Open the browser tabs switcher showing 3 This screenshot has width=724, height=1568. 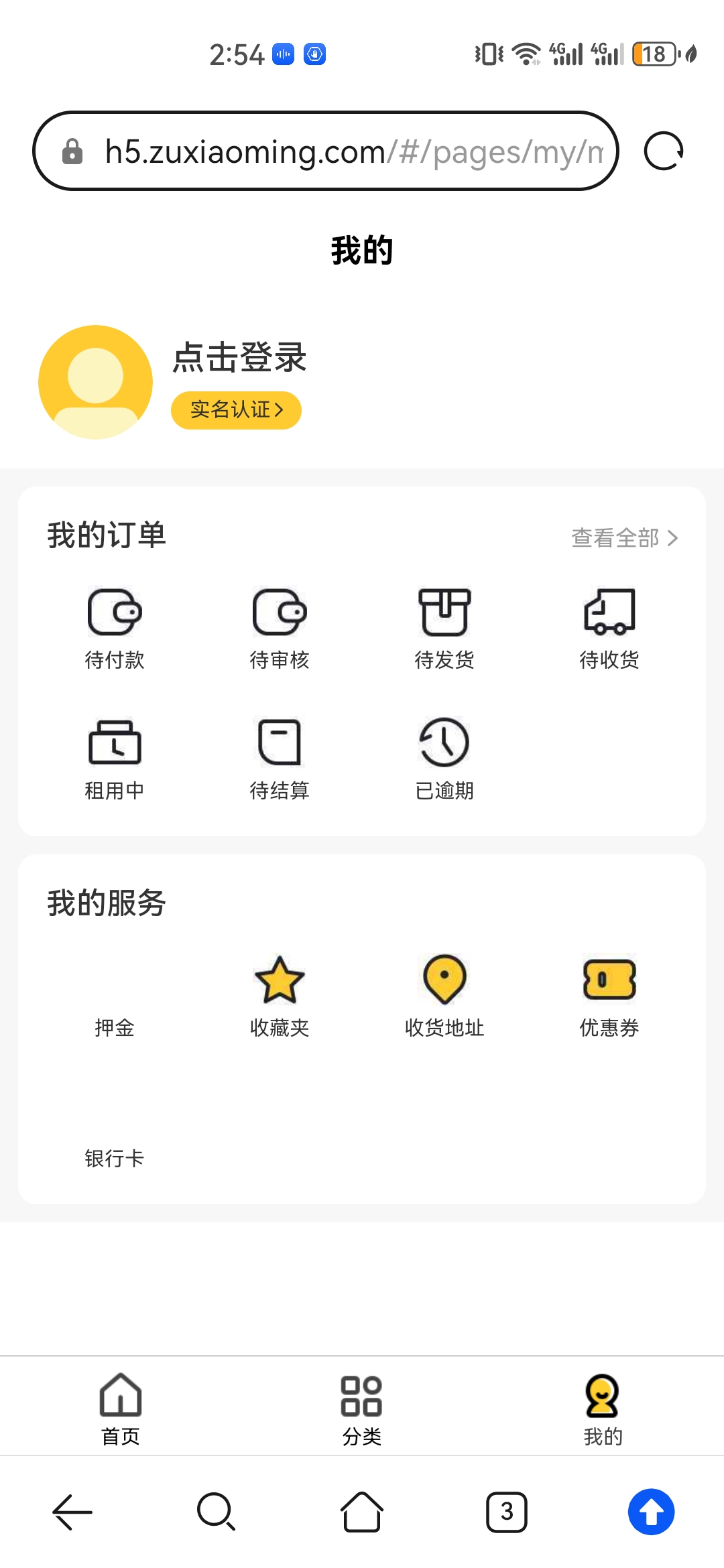coord(507,1512)
